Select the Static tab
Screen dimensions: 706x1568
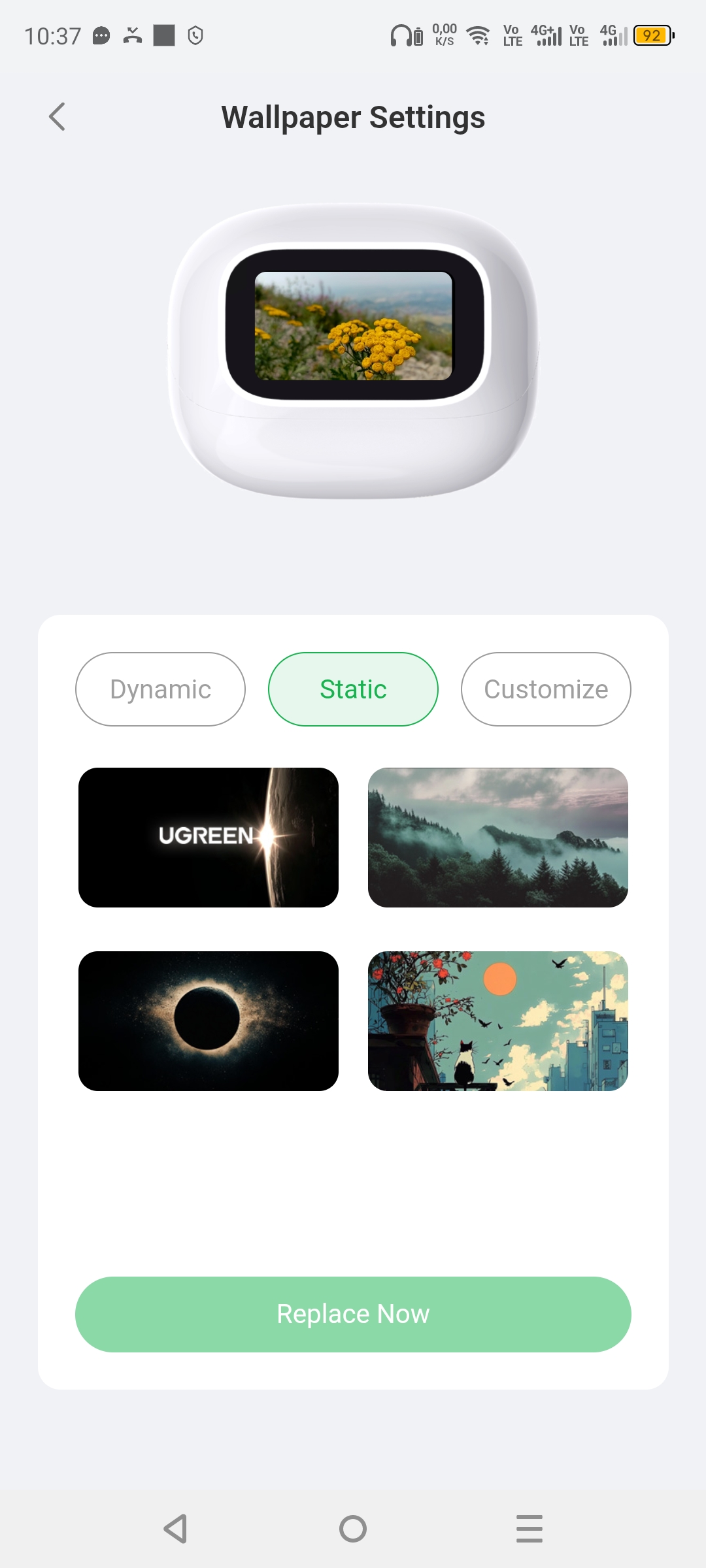coord(353,689)
